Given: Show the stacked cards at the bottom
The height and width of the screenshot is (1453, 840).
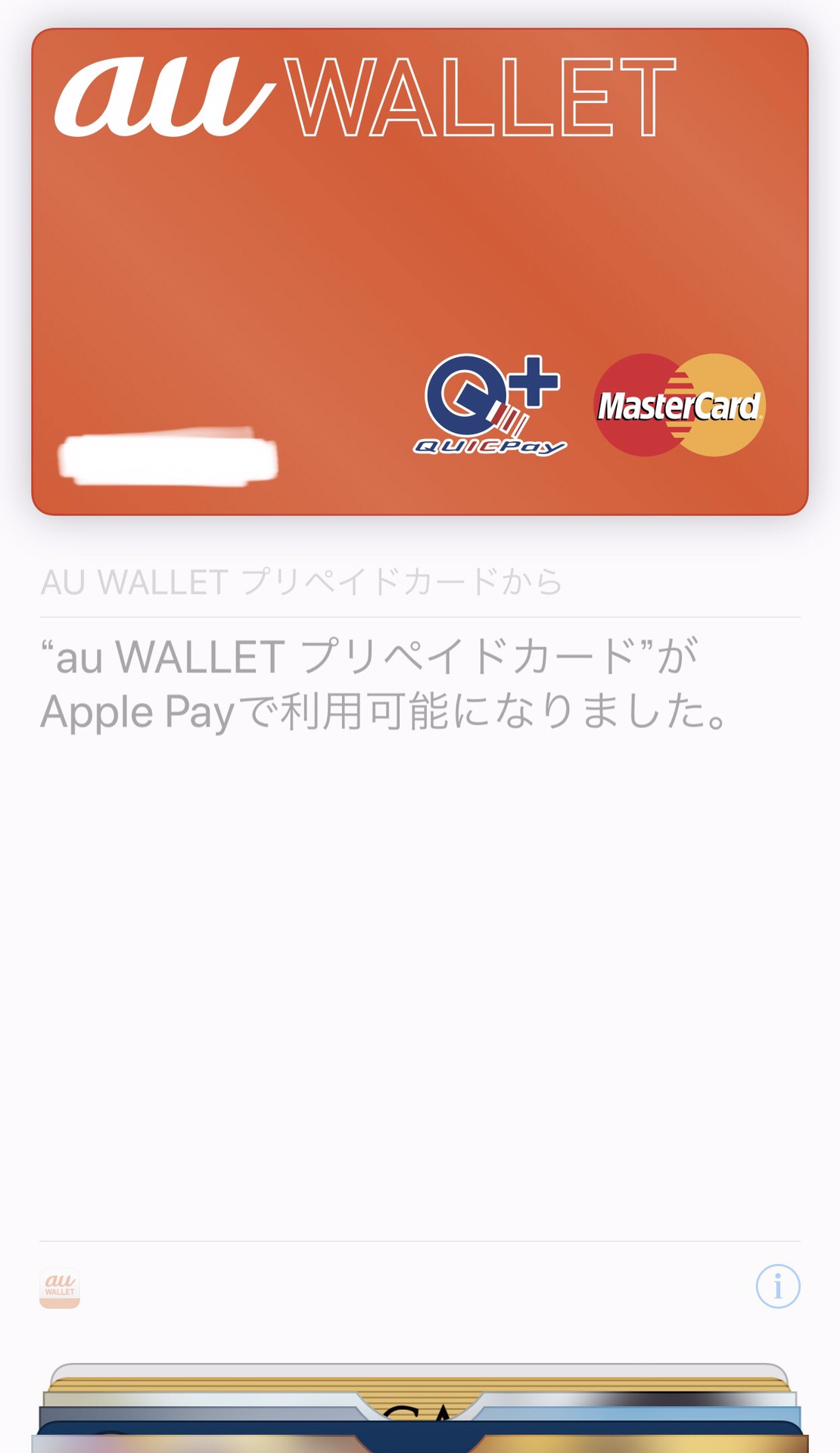Looking at the screenshot, I should click(x=420, y=1408).
